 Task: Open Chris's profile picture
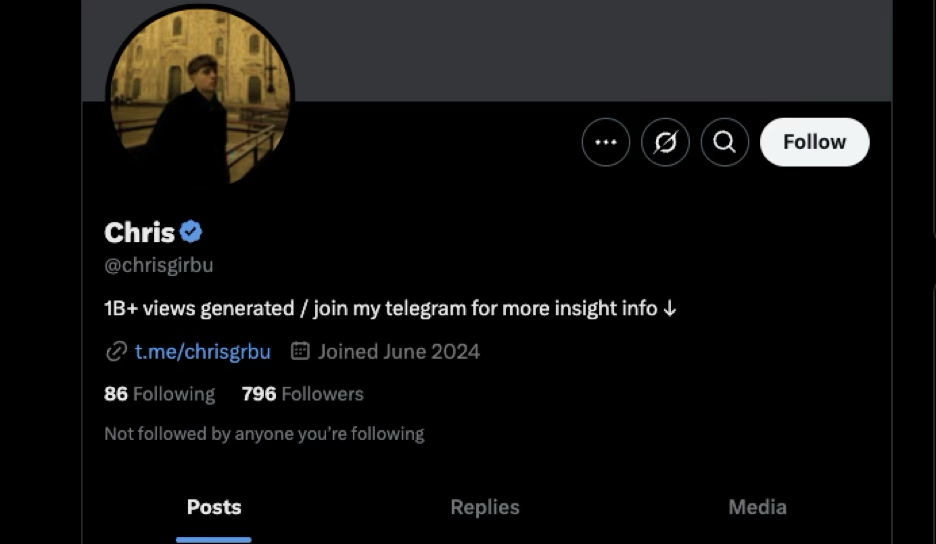coord(200,97)
